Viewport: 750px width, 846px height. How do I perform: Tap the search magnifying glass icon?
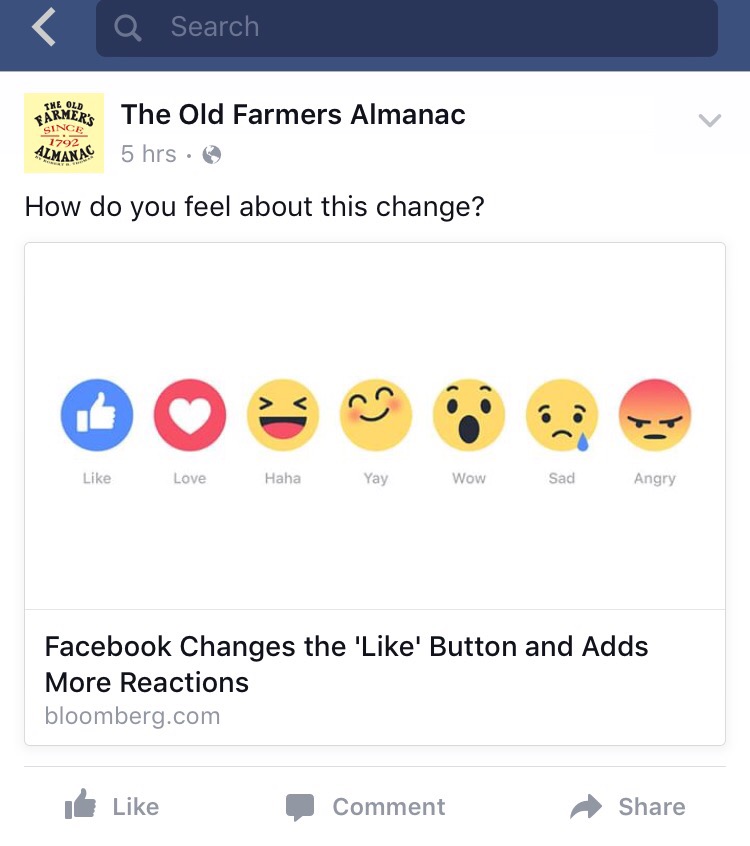point(126,27)
